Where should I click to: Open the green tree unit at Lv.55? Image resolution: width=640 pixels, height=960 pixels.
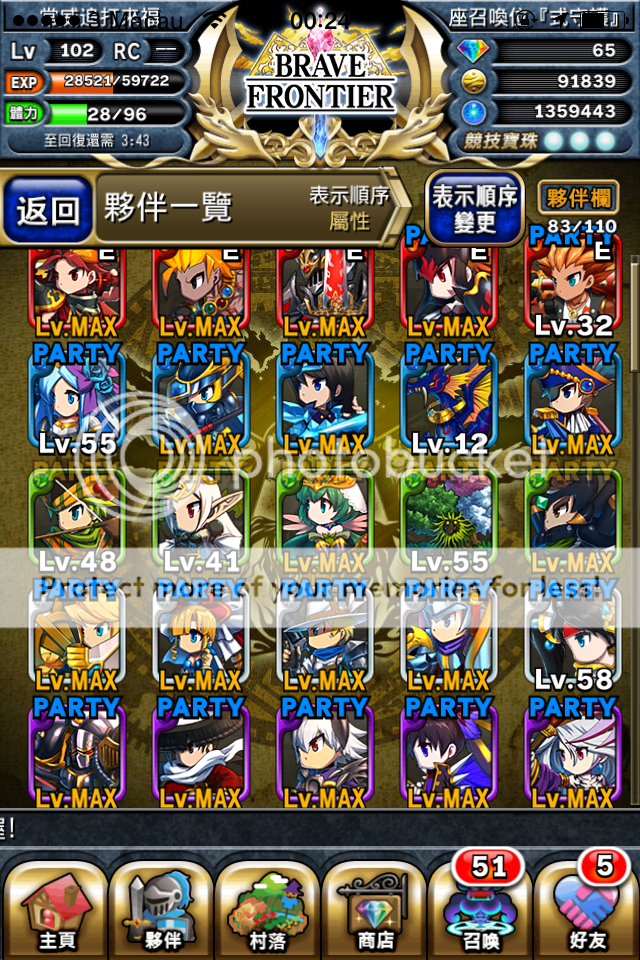pyautogui.click(x=448, y=520)
